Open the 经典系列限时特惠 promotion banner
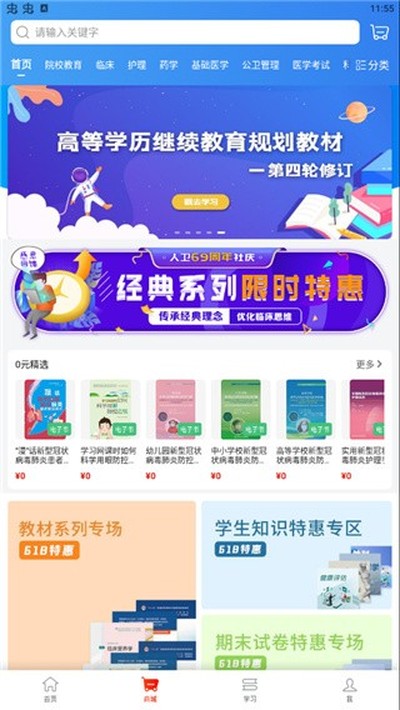 200,292
